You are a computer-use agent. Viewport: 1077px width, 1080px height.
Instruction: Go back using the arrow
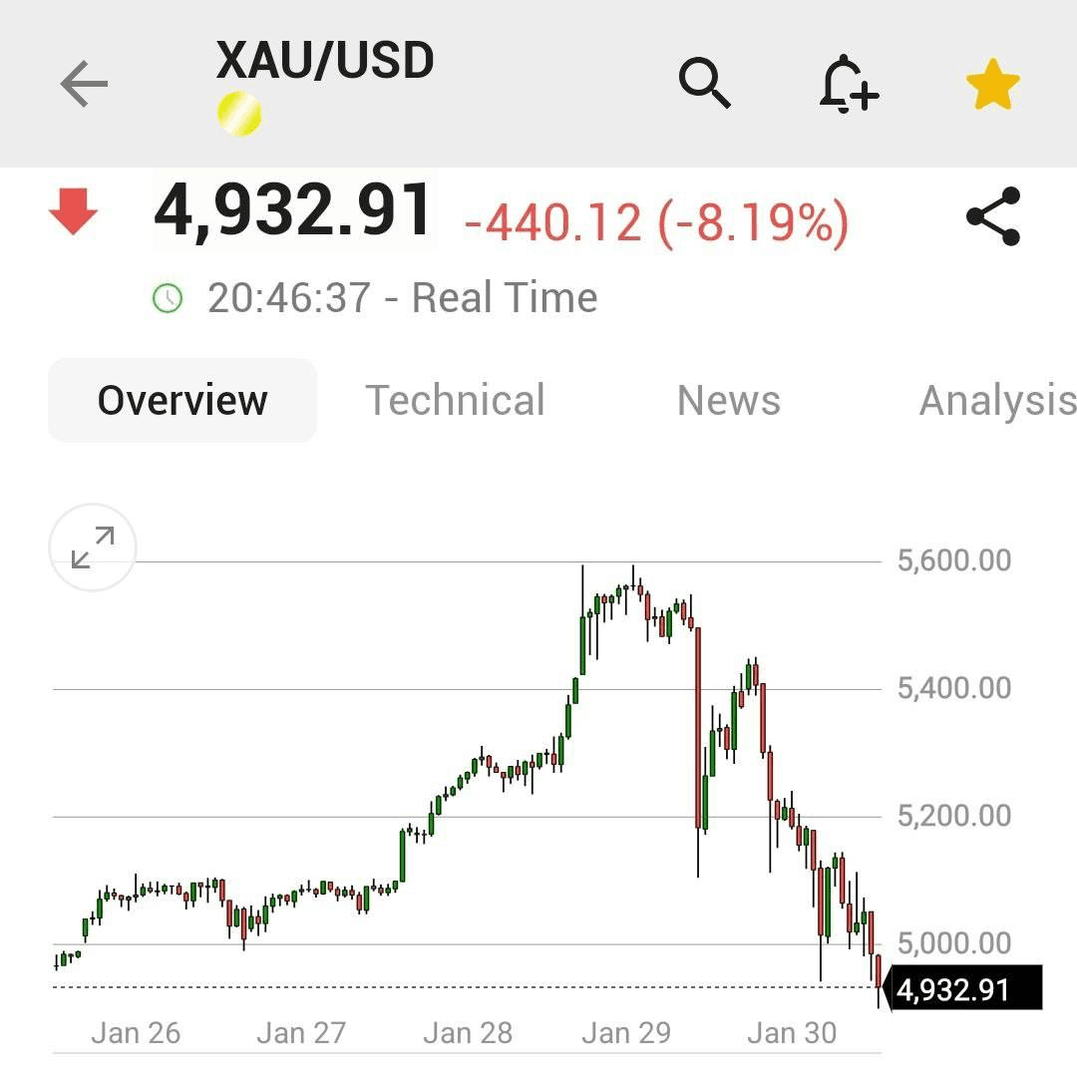84,84
